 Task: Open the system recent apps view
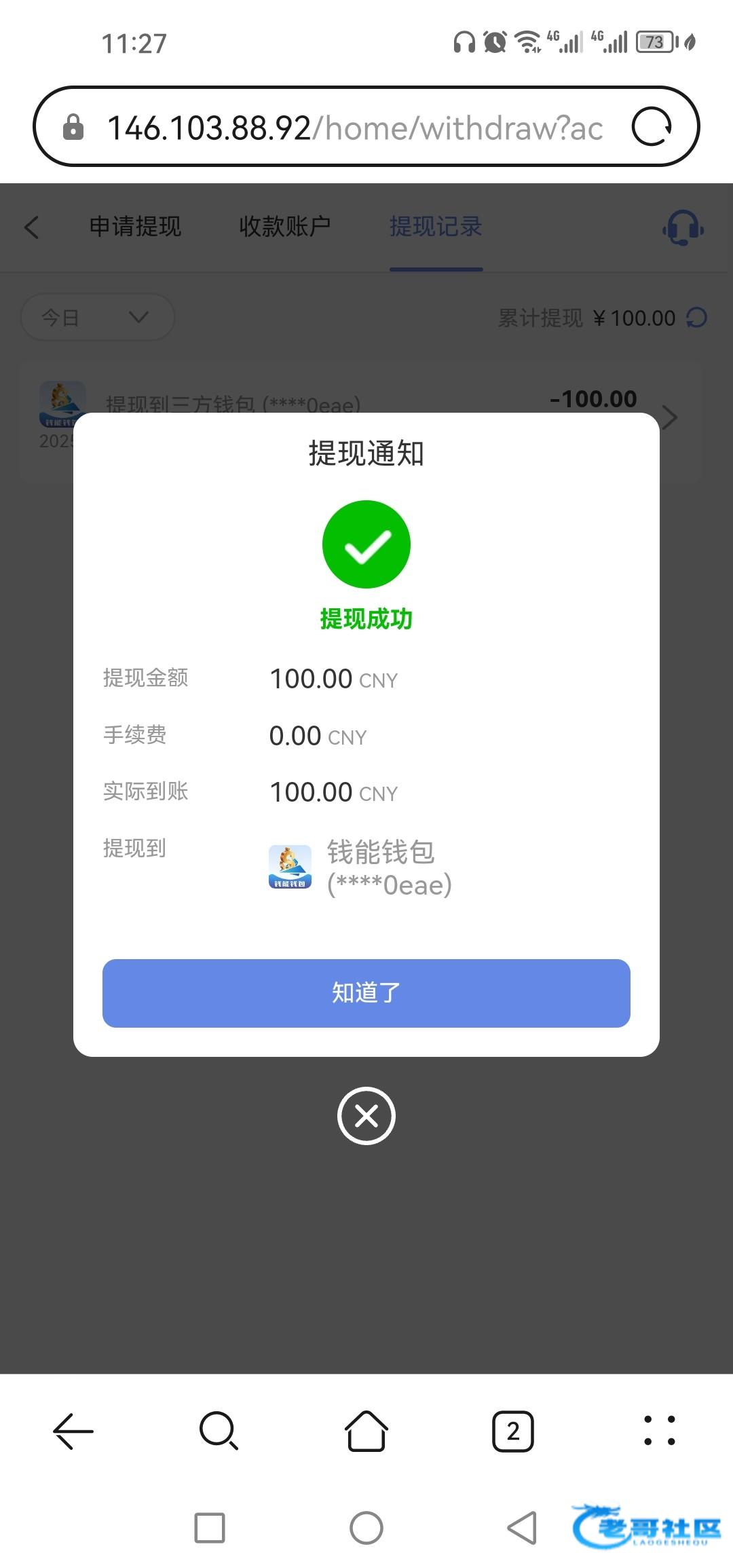[x=210, y=1528]
